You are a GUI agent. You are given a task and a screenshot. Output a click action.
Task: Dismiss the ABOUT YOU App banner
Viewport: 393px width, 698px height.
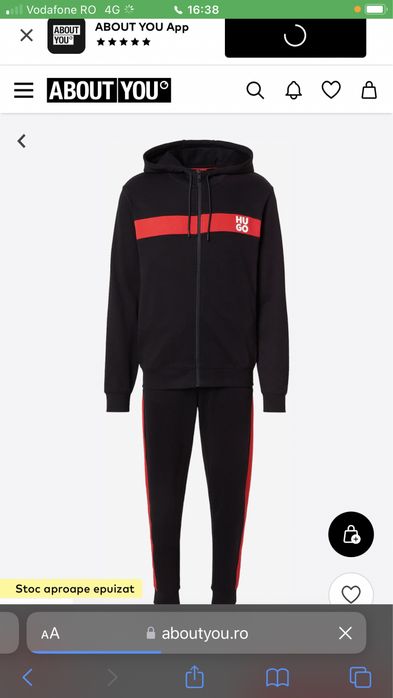(x=27, y=36)
